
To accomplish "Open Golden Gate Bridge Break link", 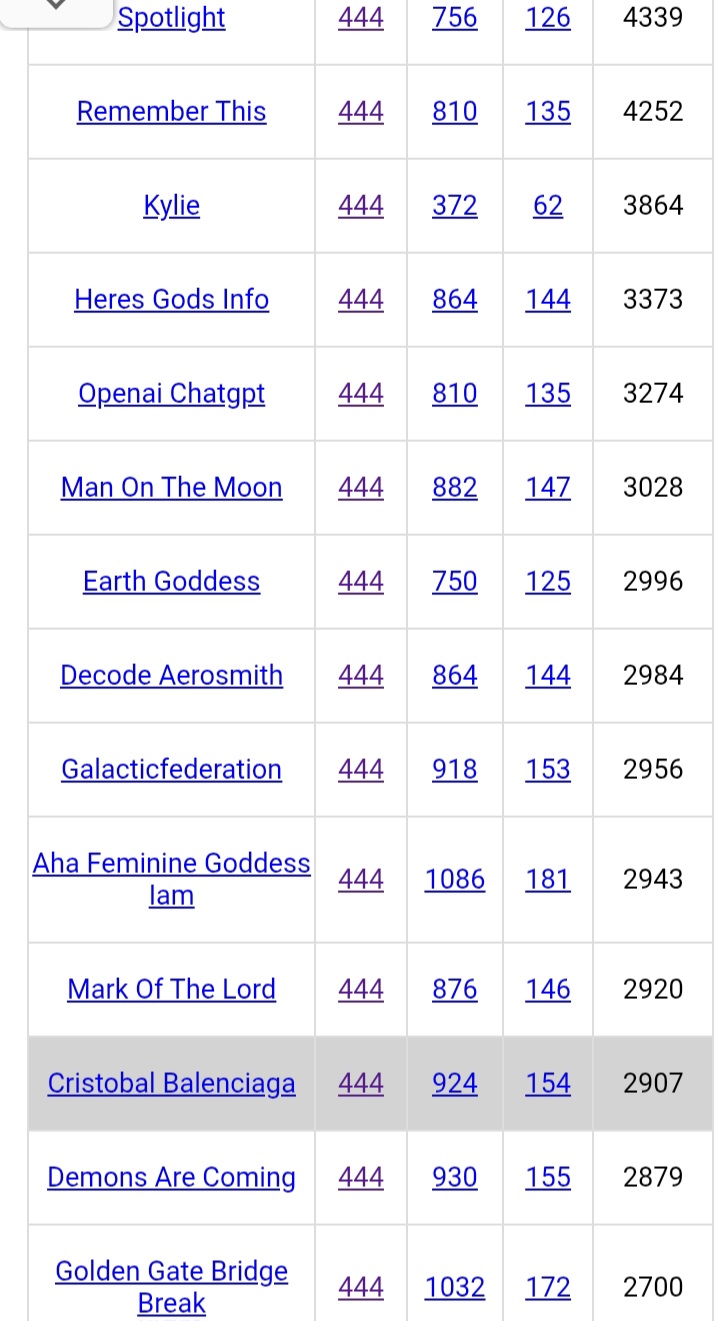I will pyautogui.click(x=171, y=1272).
